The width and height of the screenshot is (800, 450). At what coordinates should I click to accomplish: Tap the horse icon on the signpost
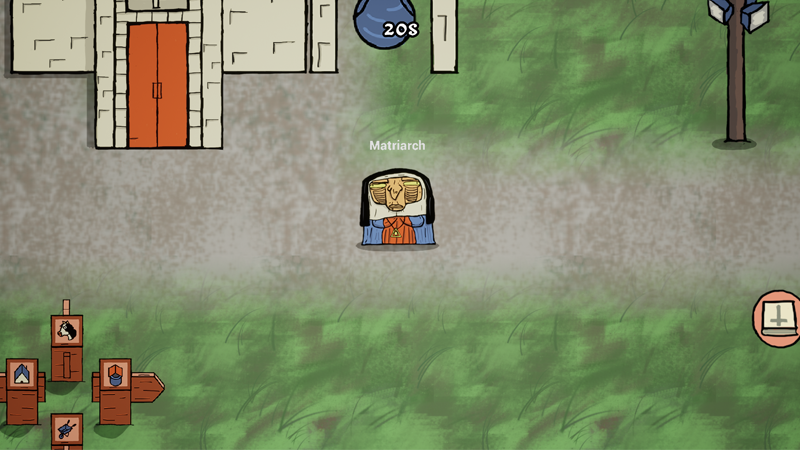pos(67,331)
